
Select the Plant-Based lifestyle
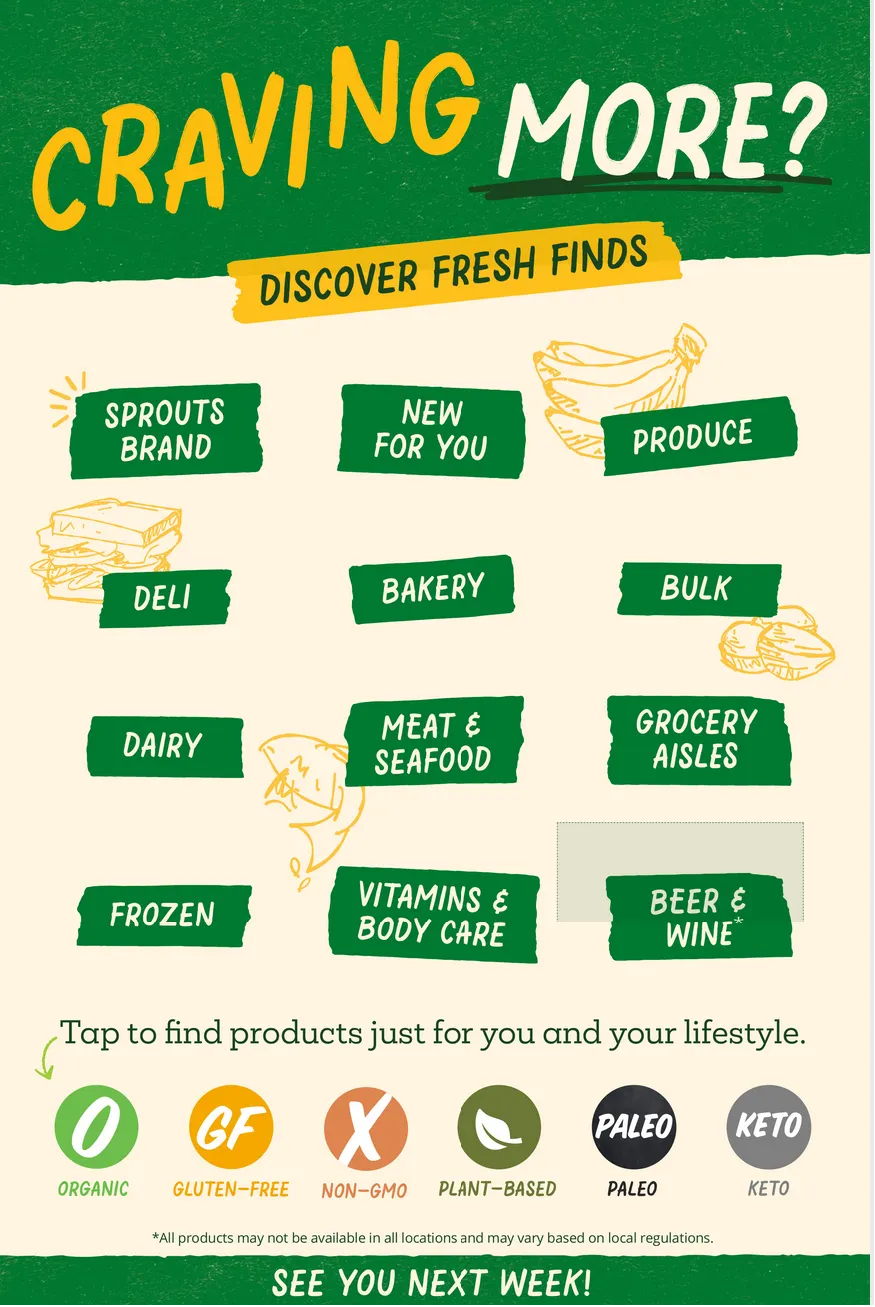click(x=498, y=1128)
